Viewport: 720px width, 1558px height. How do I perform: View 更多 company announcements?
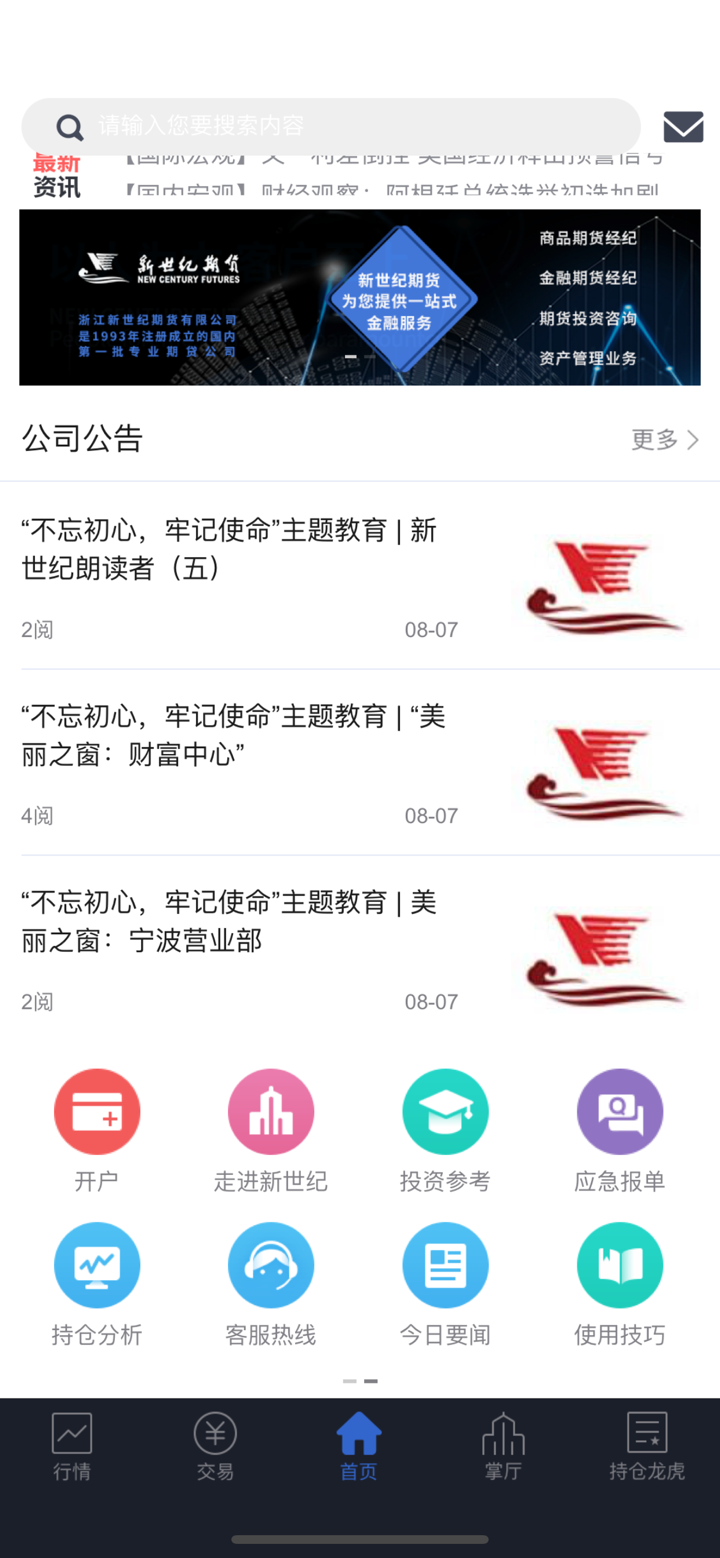click(x=664, y=439)
